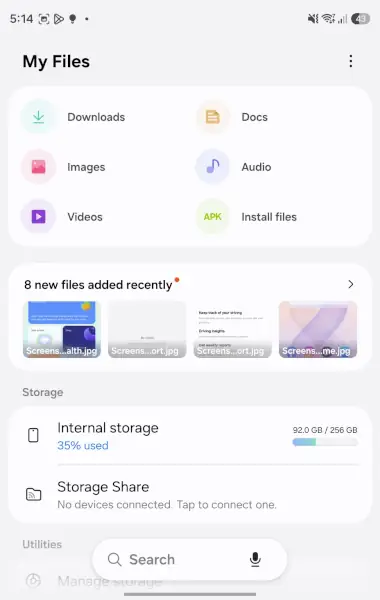The height and width of the screenshot is (600, 380).
Task: Open Install files (APK) category
Action: click(246, 217)
